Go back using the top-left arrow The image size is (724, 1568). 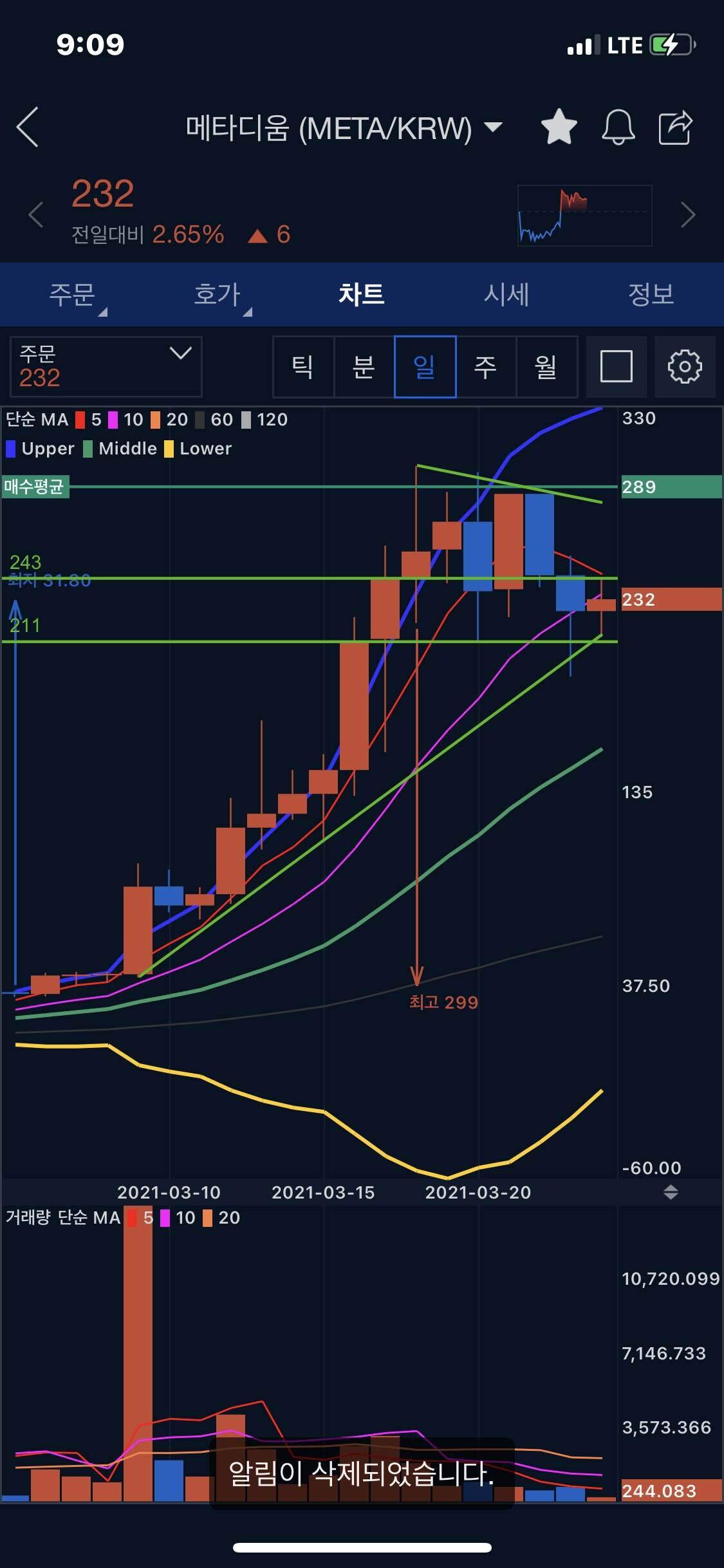28,127
